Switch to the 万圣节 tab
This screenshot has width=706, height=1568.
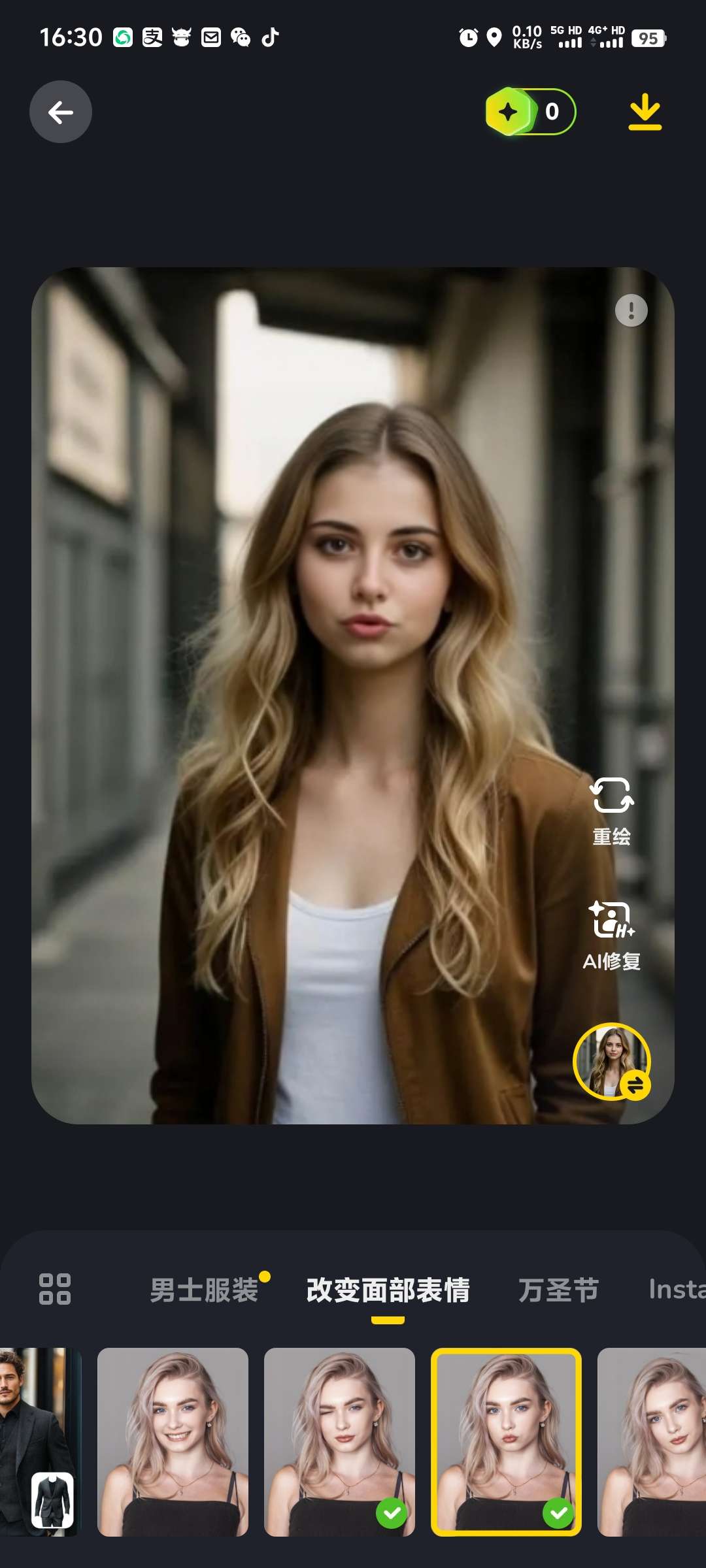coord(558,1290)
